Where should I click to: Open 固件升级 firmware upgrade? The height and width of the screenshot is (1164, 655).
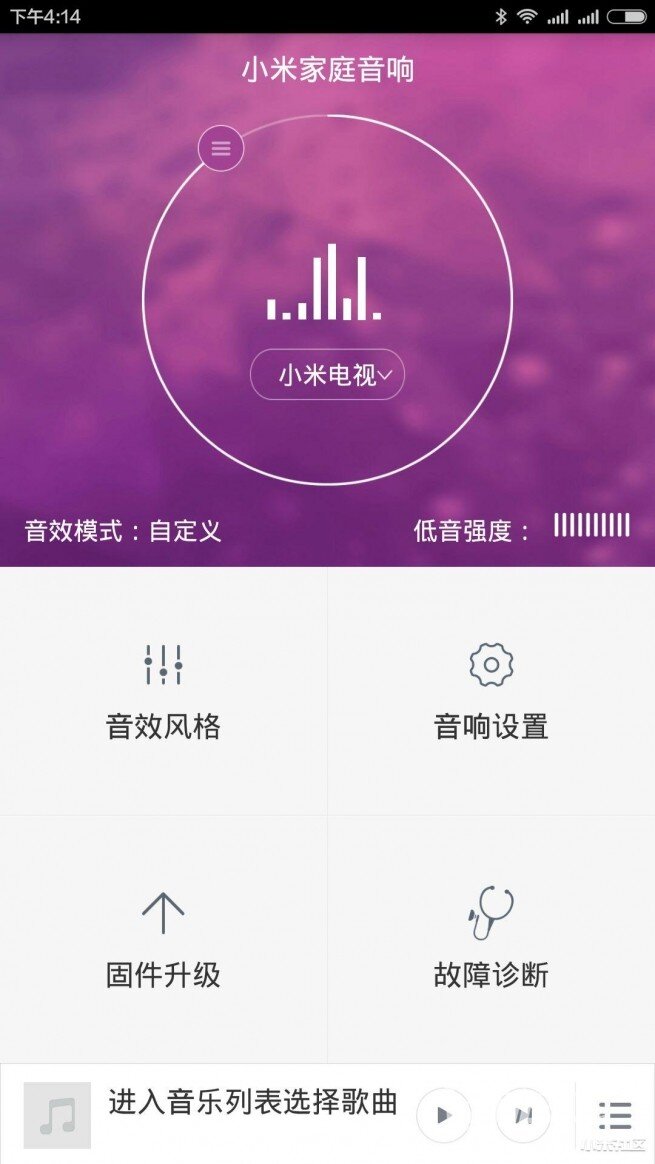[163, 939]
